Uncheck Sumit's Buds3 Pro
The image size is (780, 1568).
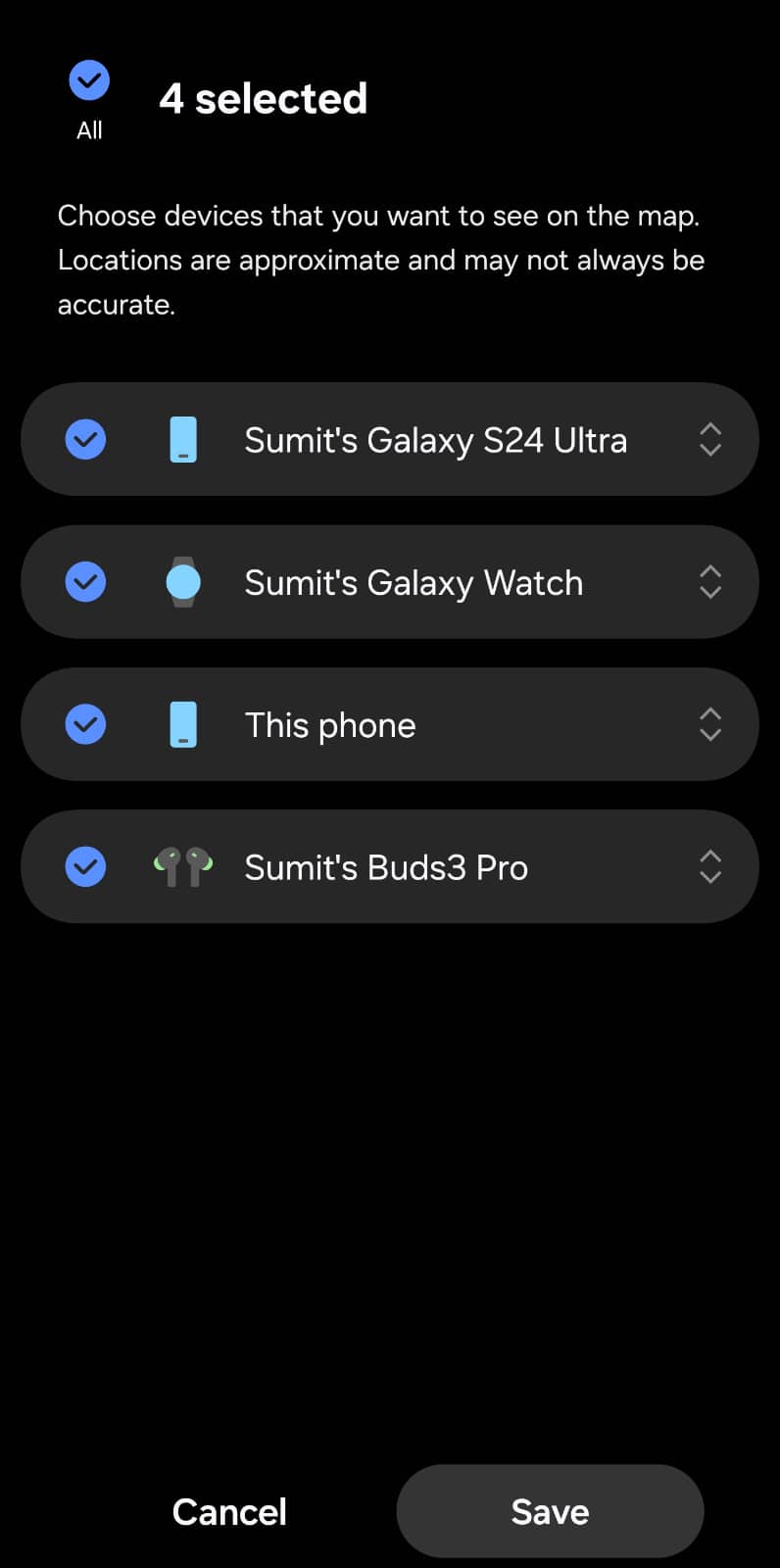[85, 866]
